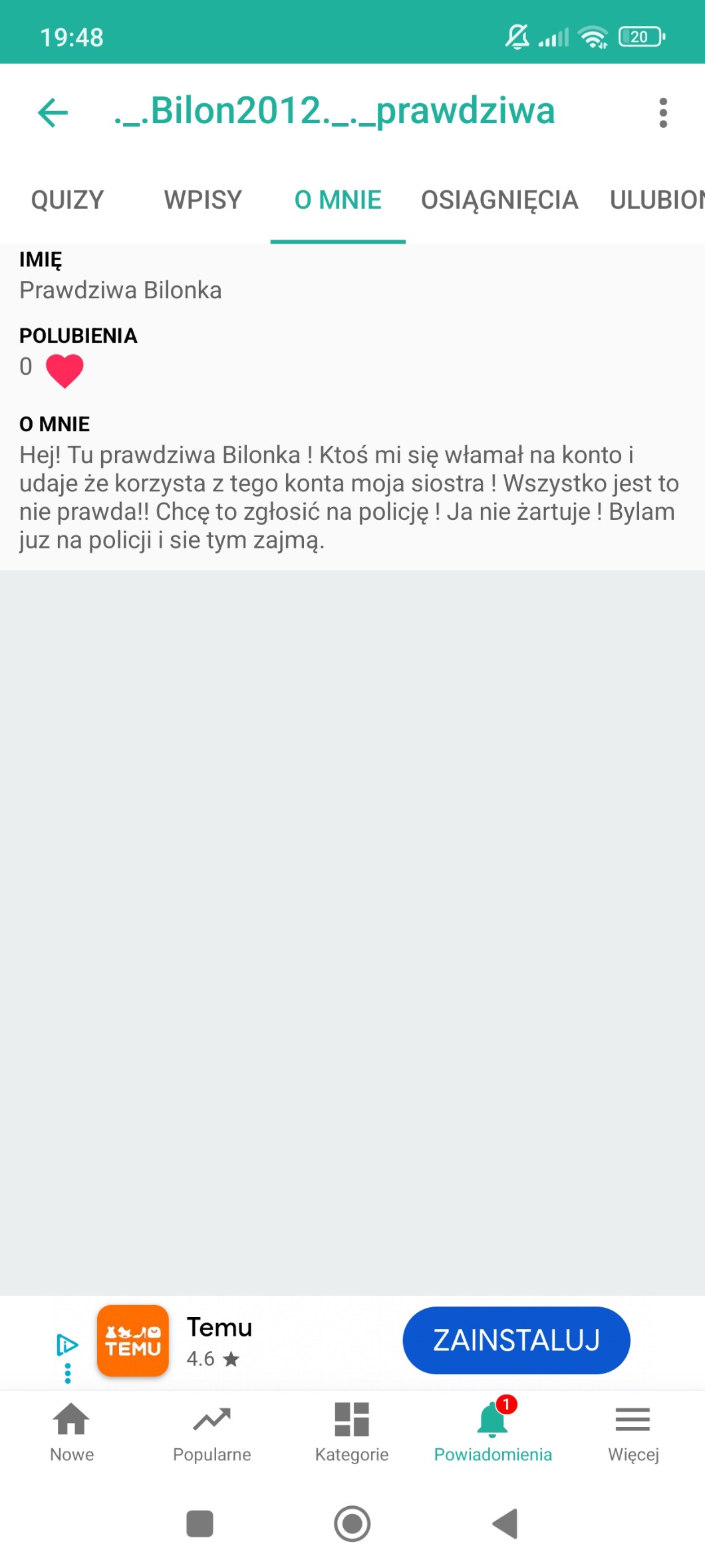705x1568 pixels.
Task: Check Powiadomienia notifications
Action: point(493,1432)
